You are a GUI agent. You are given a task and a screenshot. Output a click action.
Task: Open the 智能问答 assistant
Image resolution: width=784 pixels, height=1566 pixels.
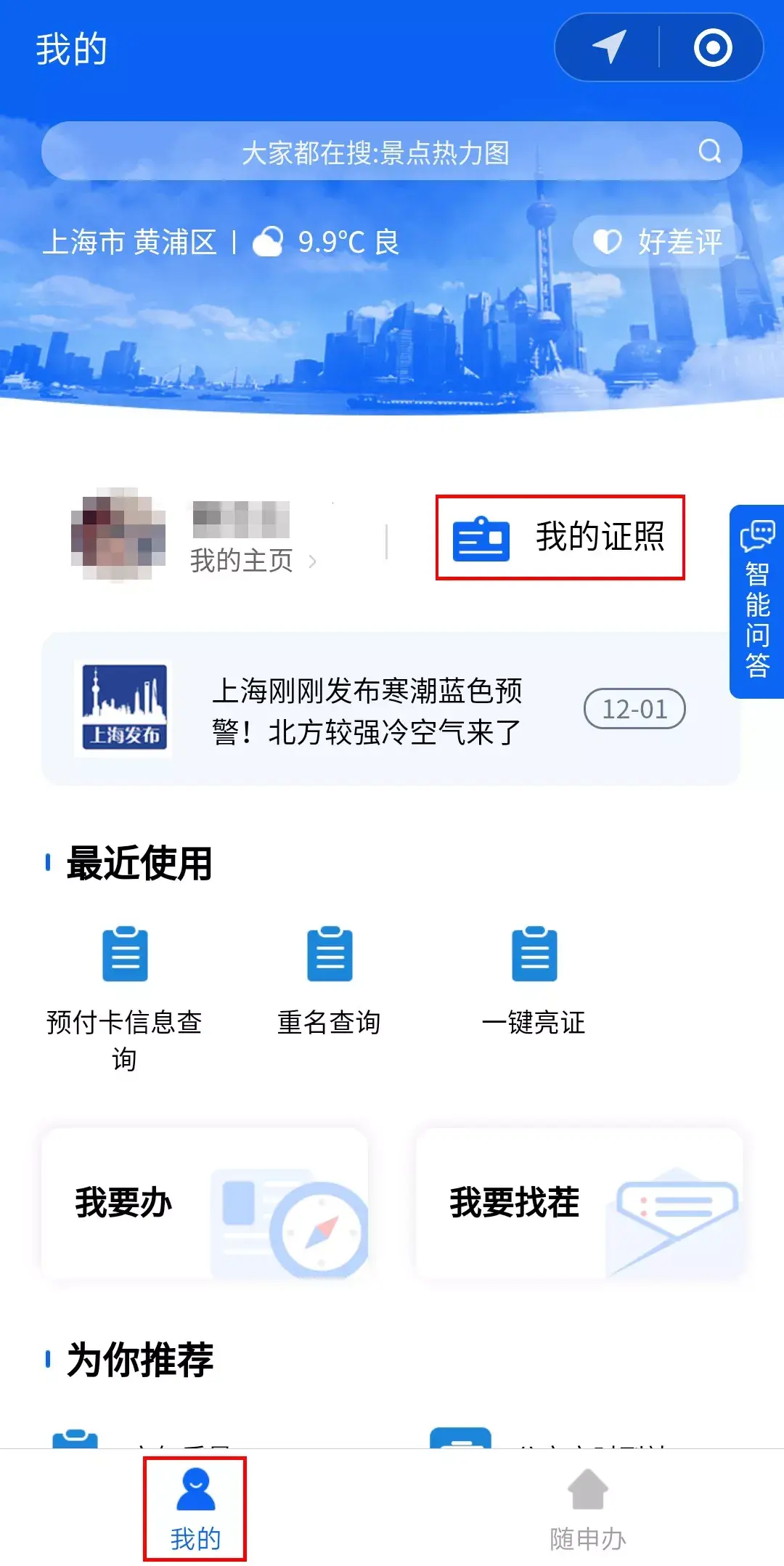tap(756, 601)
